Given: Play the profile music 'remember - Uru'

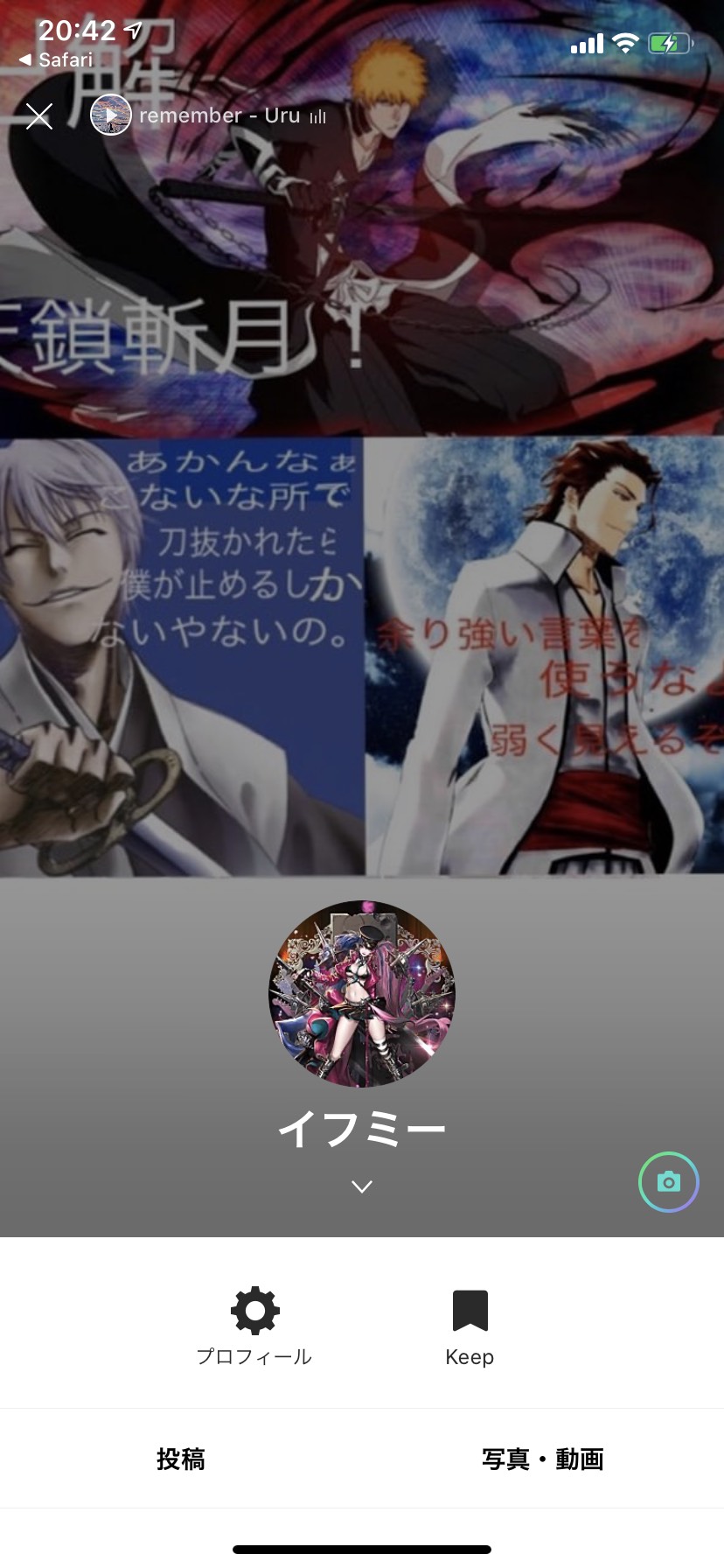Looking at the screenshot, I should pyautogui.click(x=111, y=115).
